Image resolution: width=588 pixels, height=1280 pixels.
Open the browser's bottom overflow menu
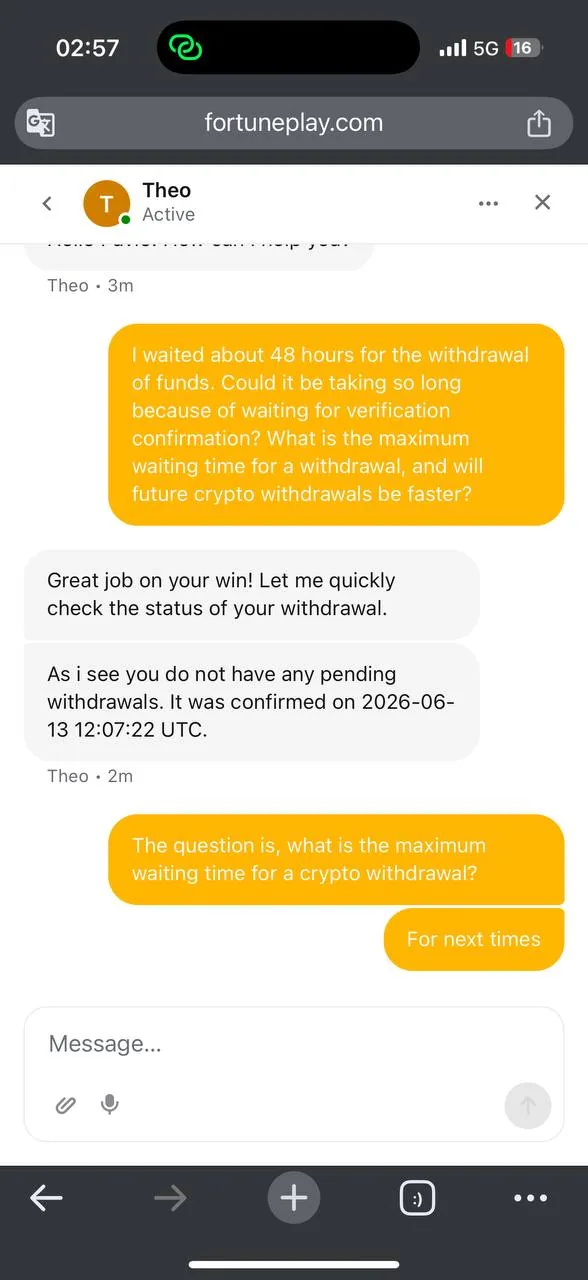(x=530, y=1198)
